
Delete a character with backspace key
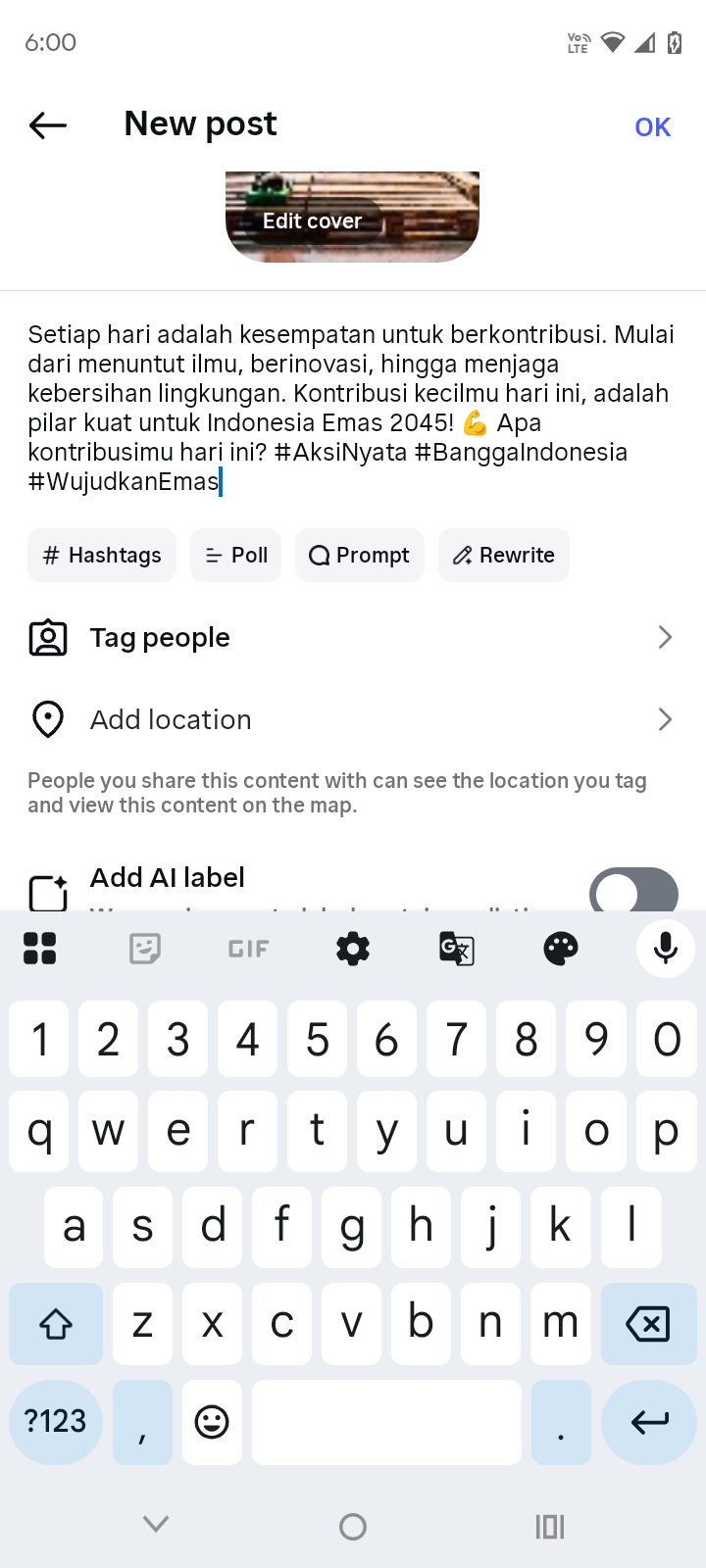click(647, 1324)
